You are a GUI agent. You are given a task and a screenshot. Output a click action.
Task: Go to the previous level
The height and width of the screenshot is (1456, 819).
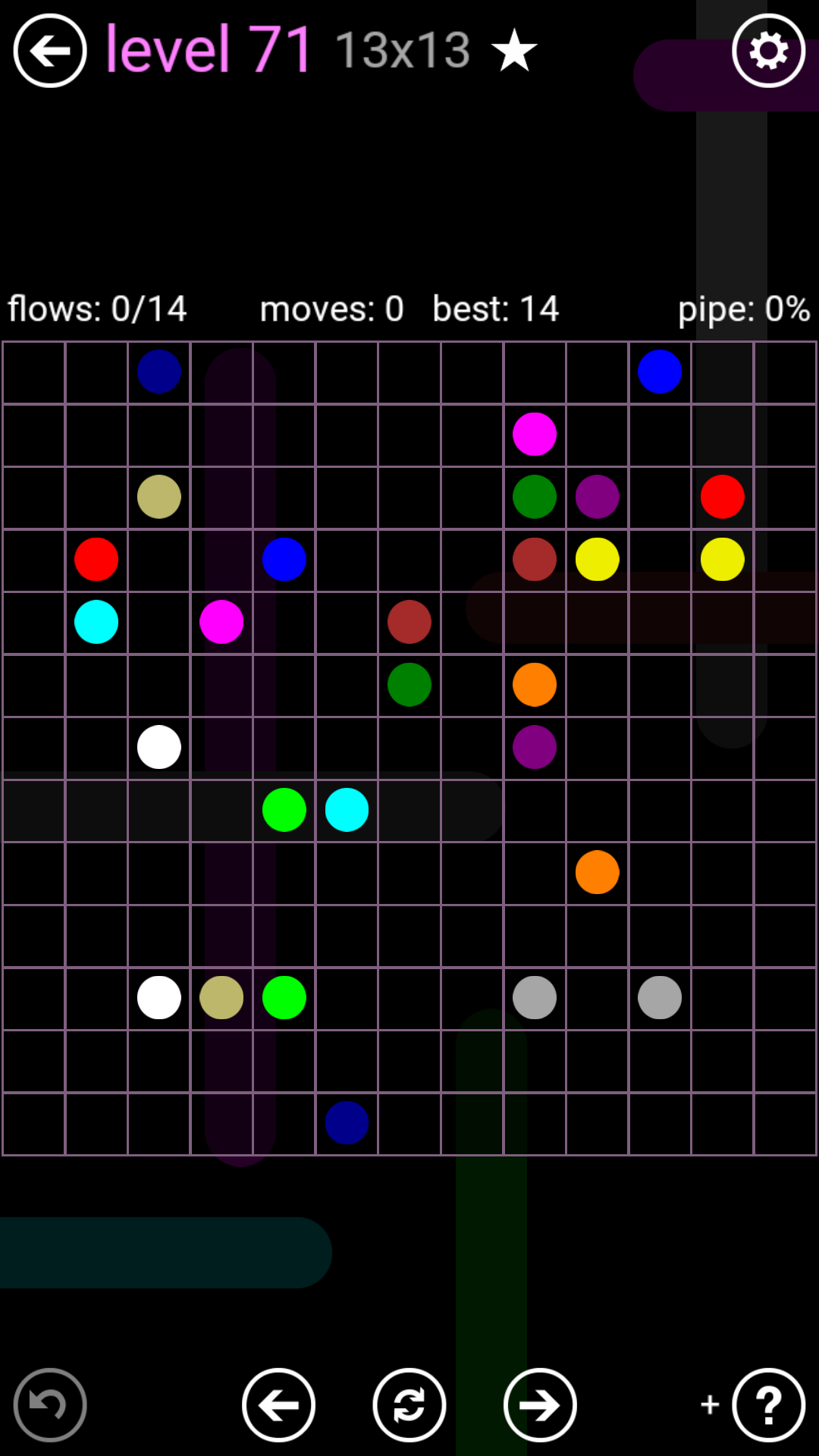[278, 1405]
